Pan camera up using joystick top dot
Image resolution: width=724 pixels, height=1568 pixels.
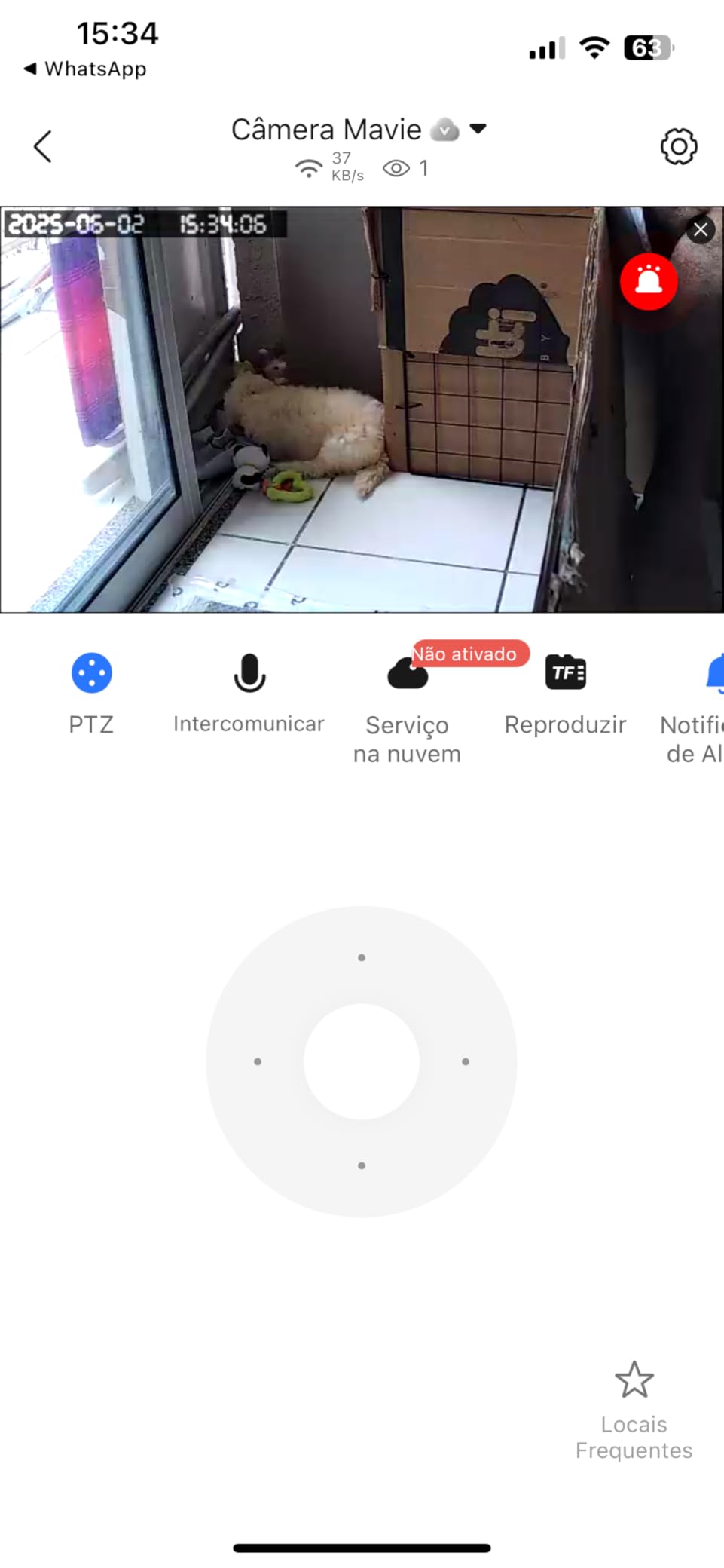[x=361, y=957]
